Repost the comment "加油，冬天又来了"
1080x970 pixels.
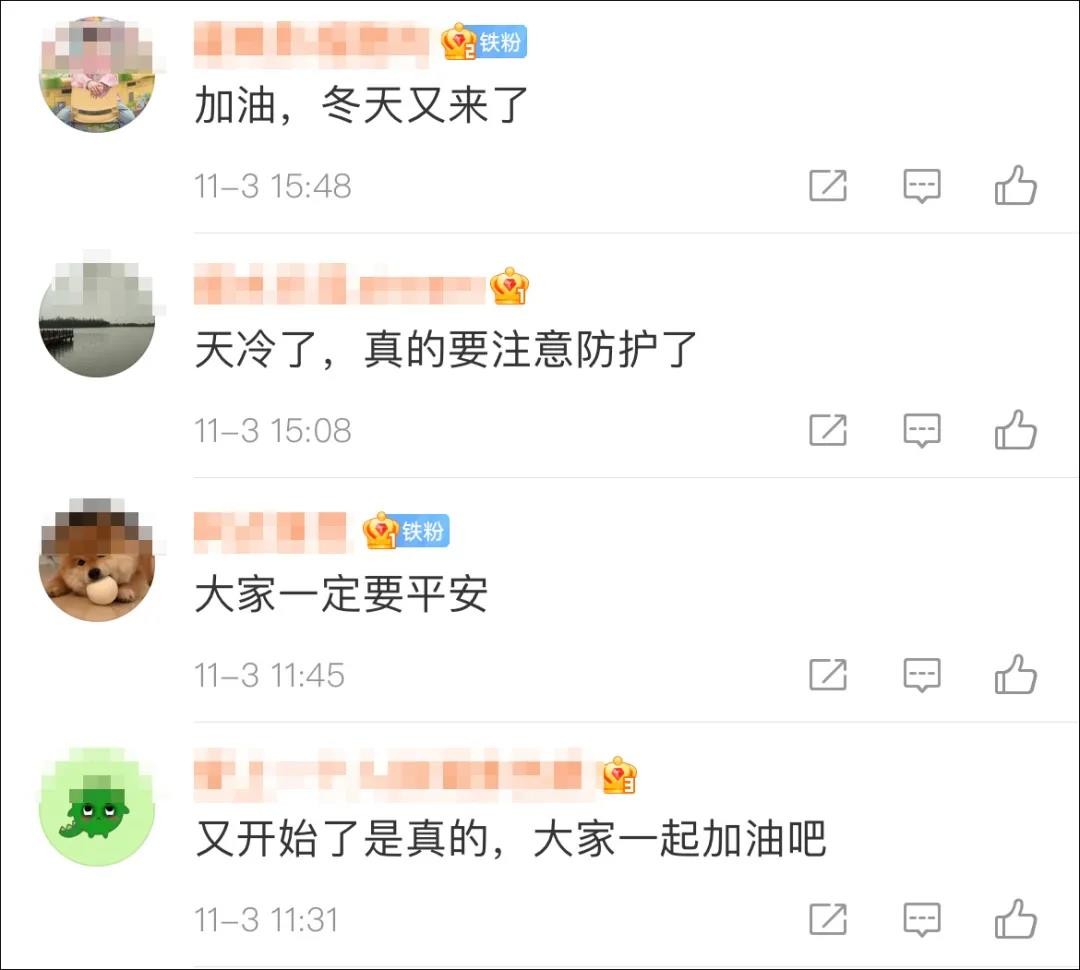828,186
